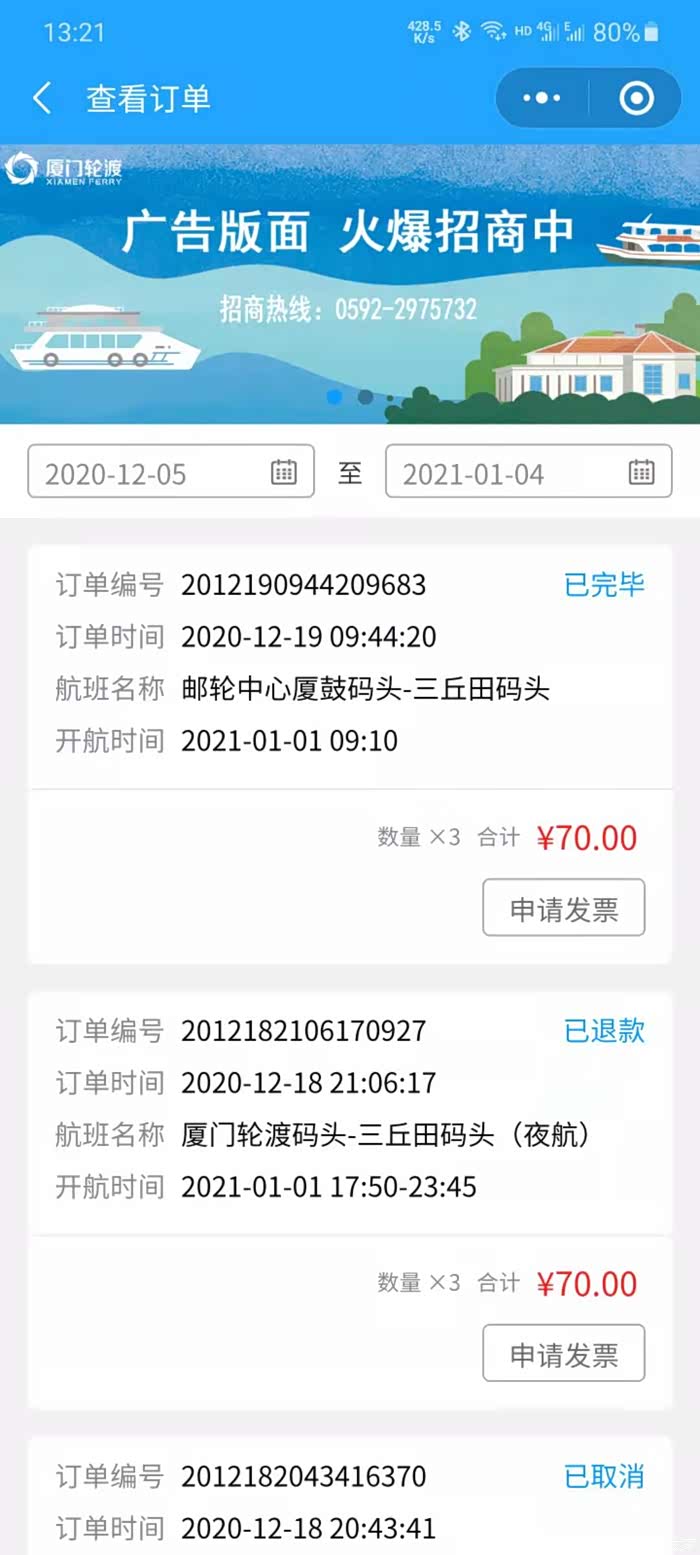Request invoice for the 已退款 order
700x1555 pixels.
[x=563, y=1354]
